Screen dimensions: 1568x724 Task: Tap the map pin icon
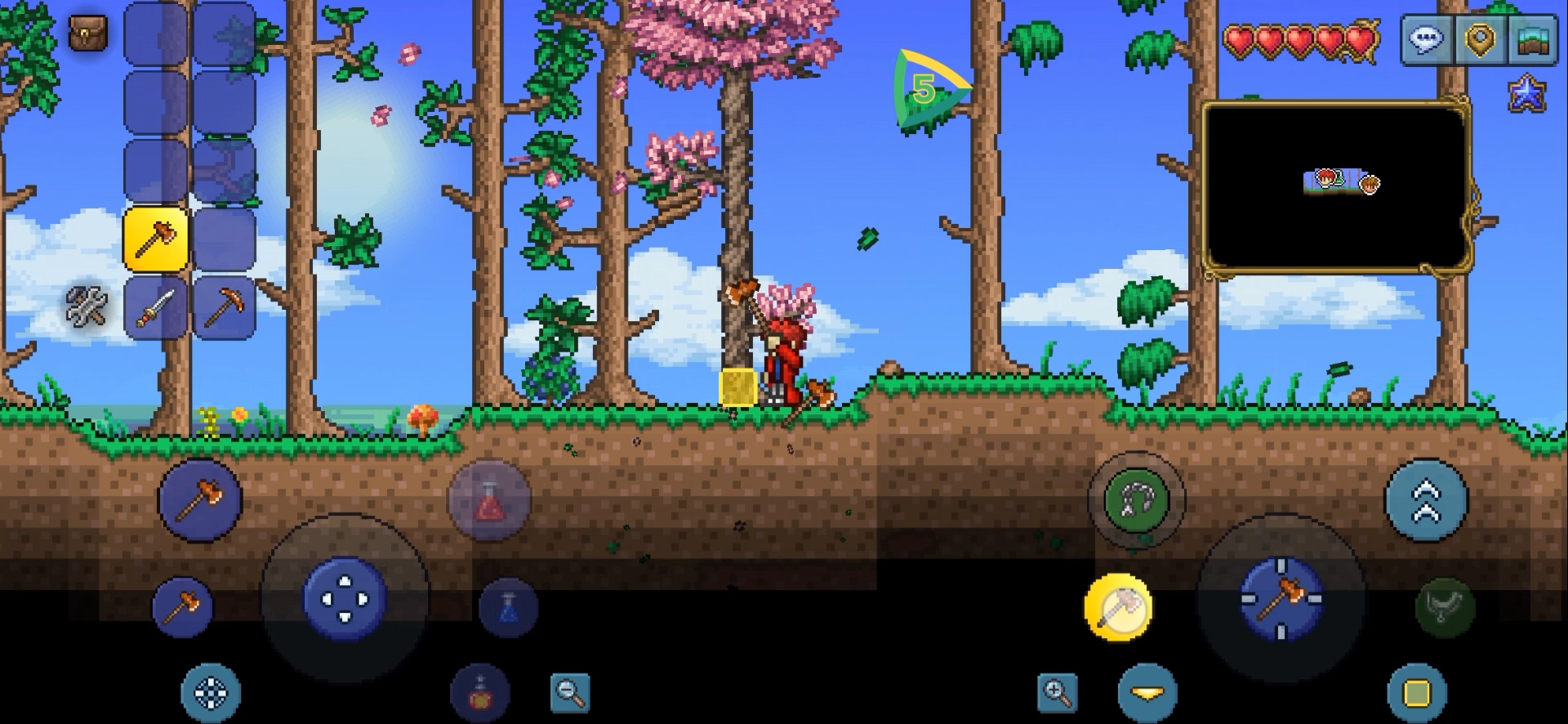click(x=1479, y=38)
